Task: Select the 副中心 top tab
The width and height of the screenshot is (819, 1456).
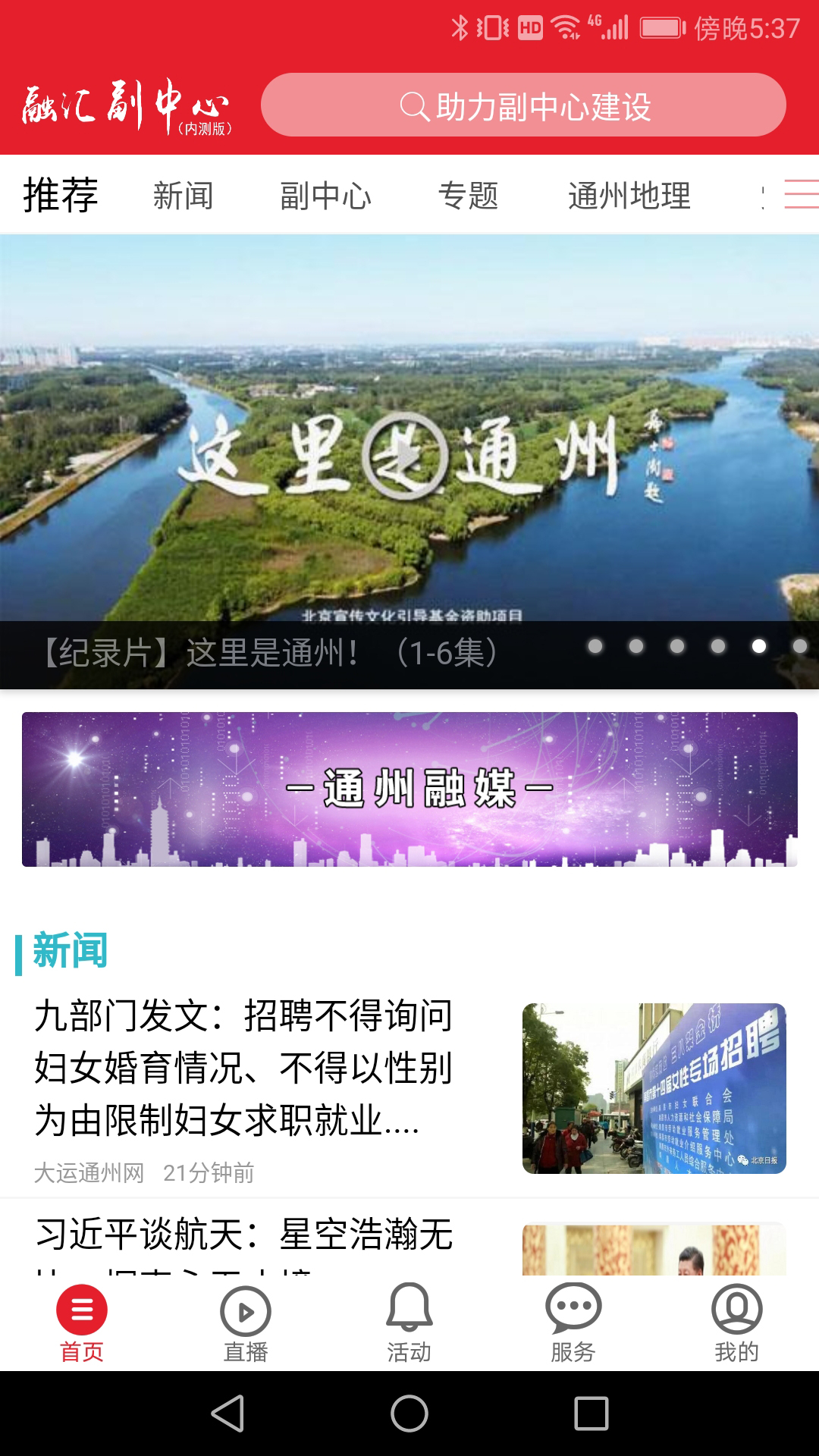Action: coord(325,196)
